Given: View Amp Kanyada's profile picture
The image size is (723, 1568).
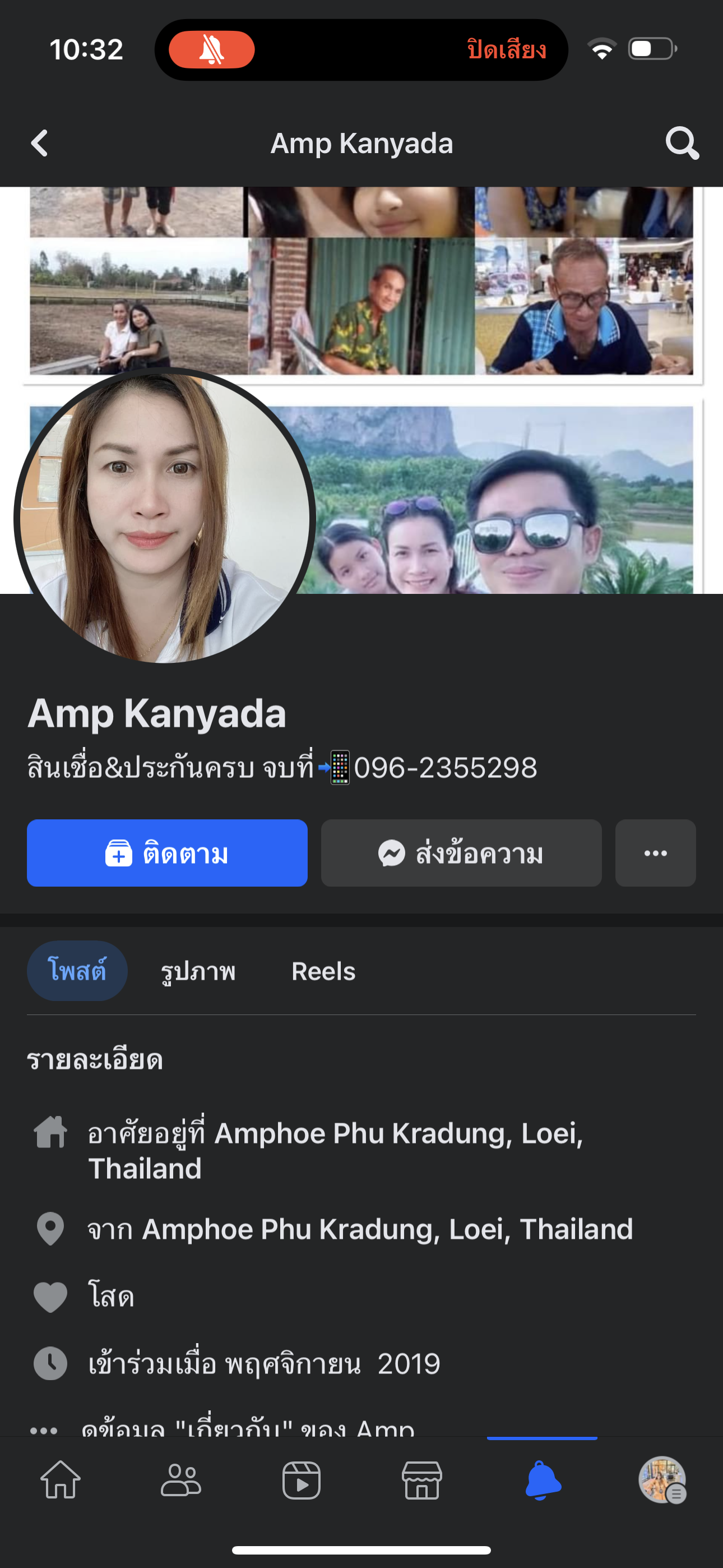Looking at the screenshot, I should coord(164,518).
